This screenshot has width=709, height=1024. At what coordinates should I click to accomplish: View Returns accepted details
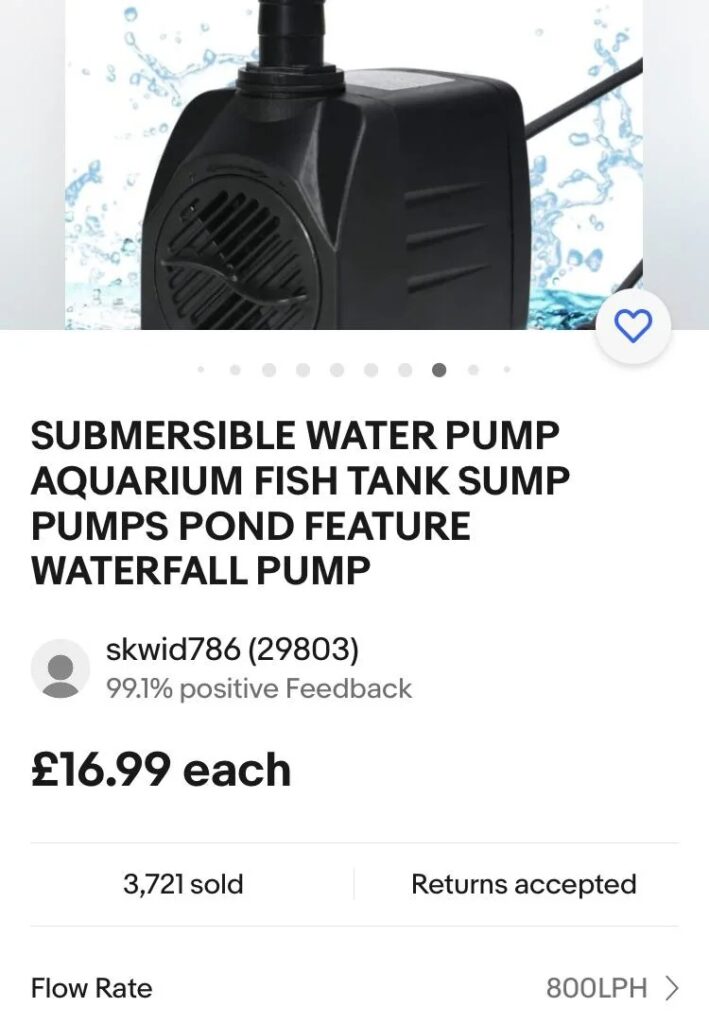pos(523,884)
